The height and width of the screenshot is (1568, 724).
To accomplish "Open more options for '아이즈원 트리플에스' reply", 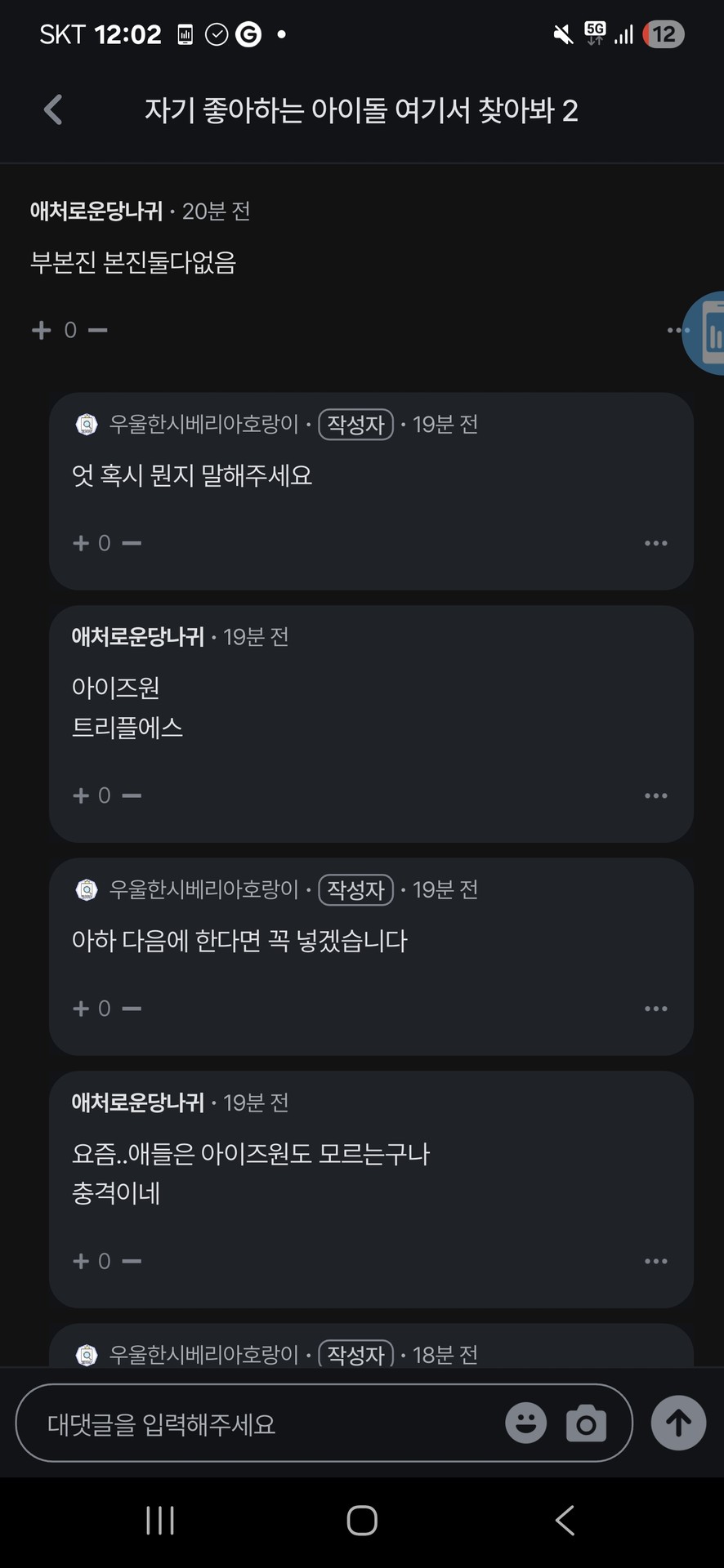I will coord(655,795).
